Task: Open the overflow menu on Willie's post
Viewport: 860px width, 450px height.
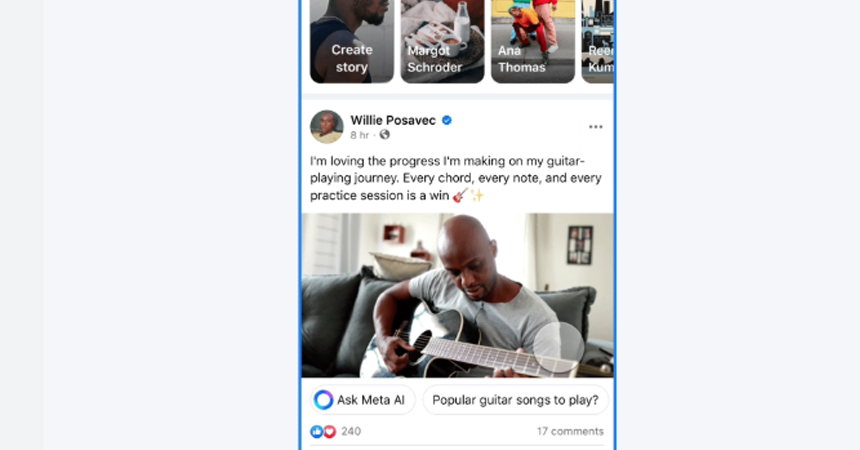Action: (x=596, y=127)
